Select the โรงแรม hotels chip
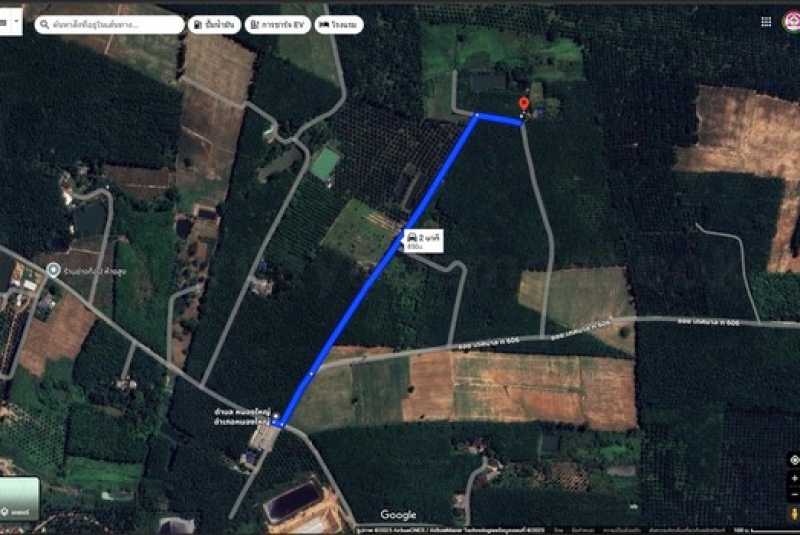Screen dimensions: 800x535 coord(339,24)
